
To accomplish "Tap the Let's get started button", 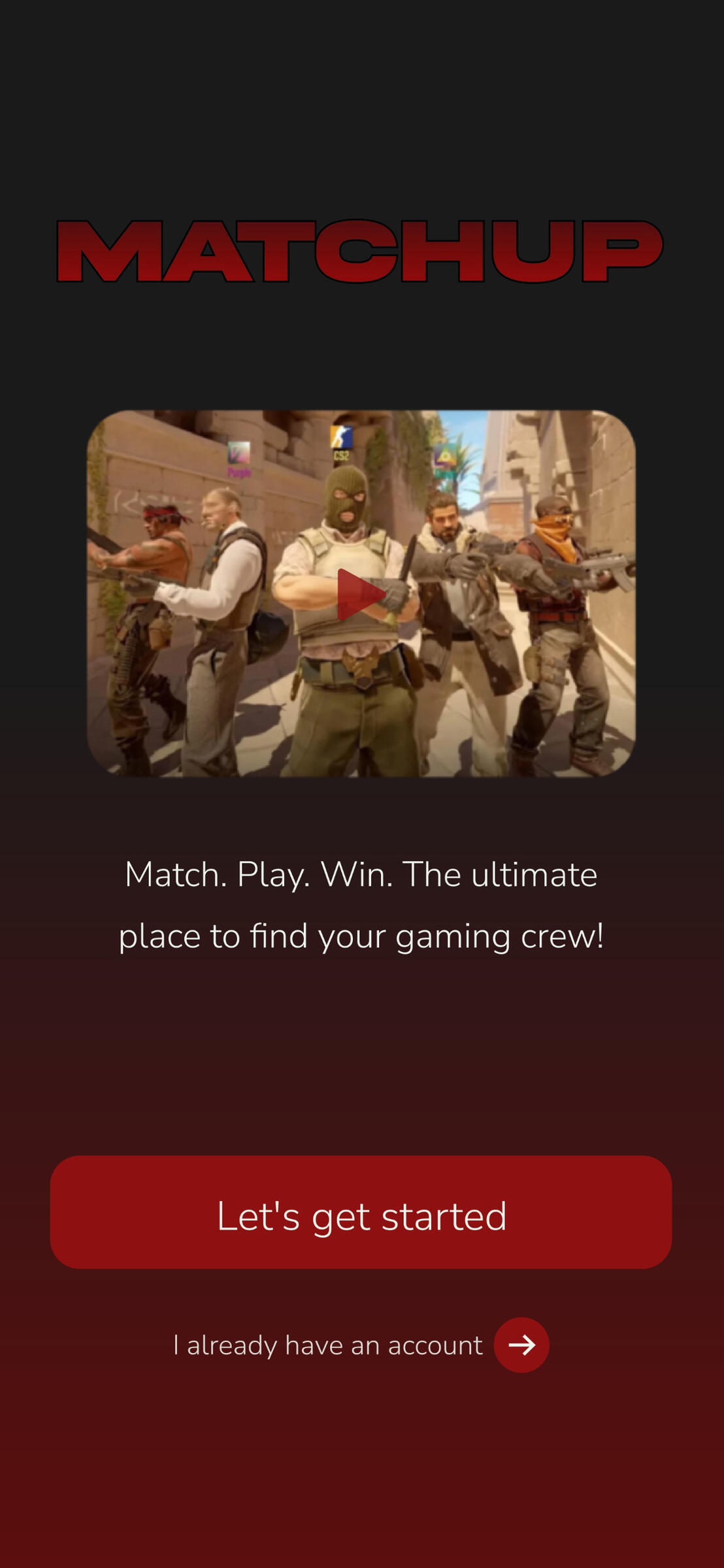I will (361, 1215).
